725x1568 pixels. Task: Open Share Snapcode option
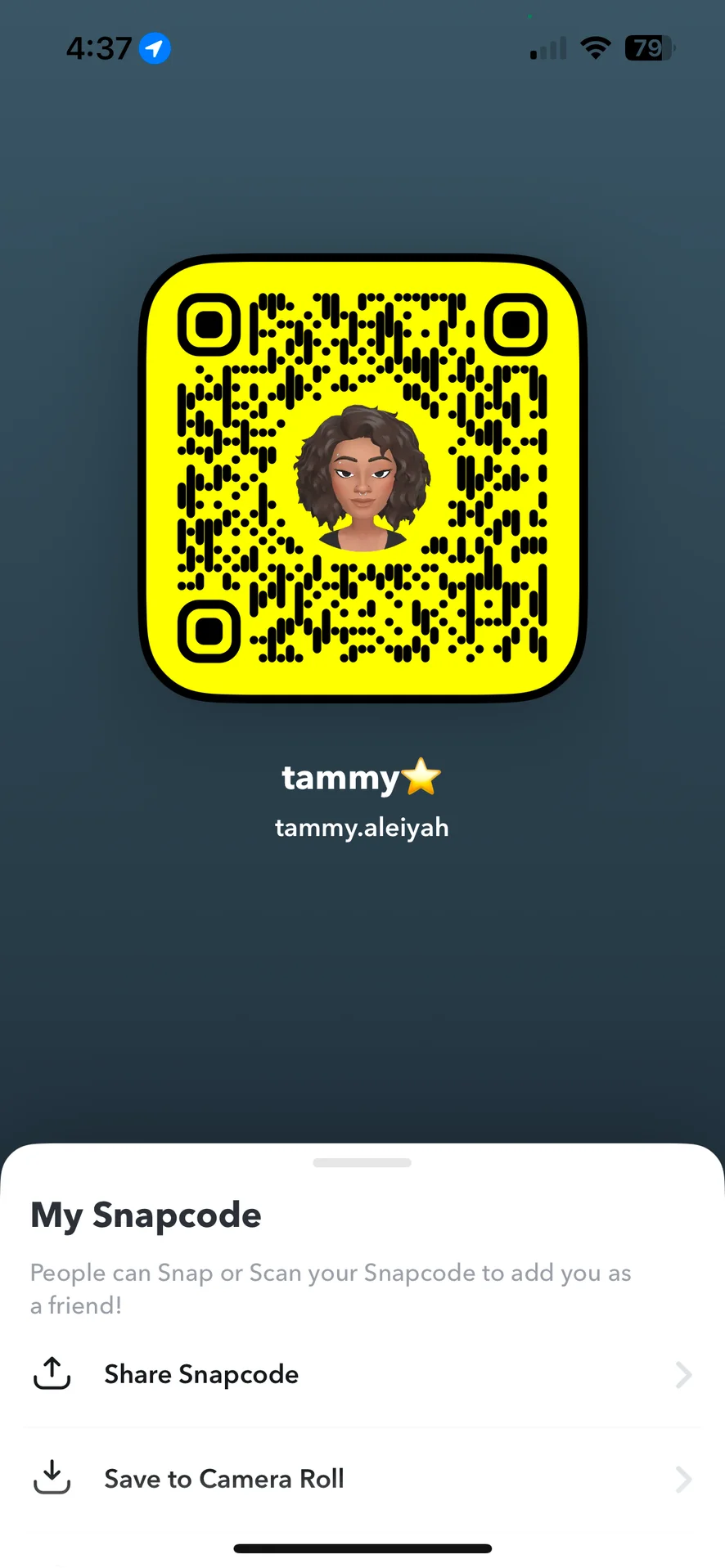362,1375
